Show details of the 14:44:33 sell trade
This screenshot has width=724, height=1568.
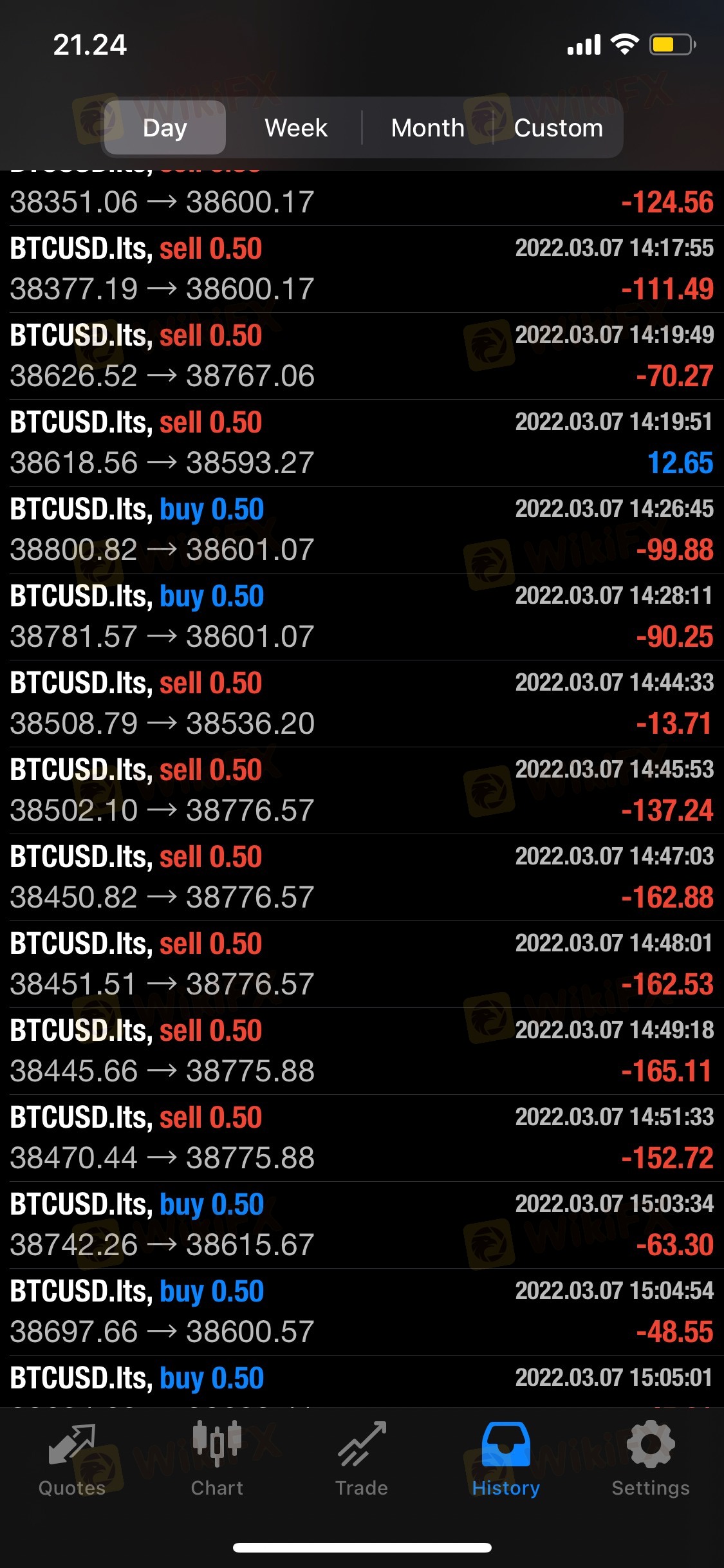coord(362,704)
